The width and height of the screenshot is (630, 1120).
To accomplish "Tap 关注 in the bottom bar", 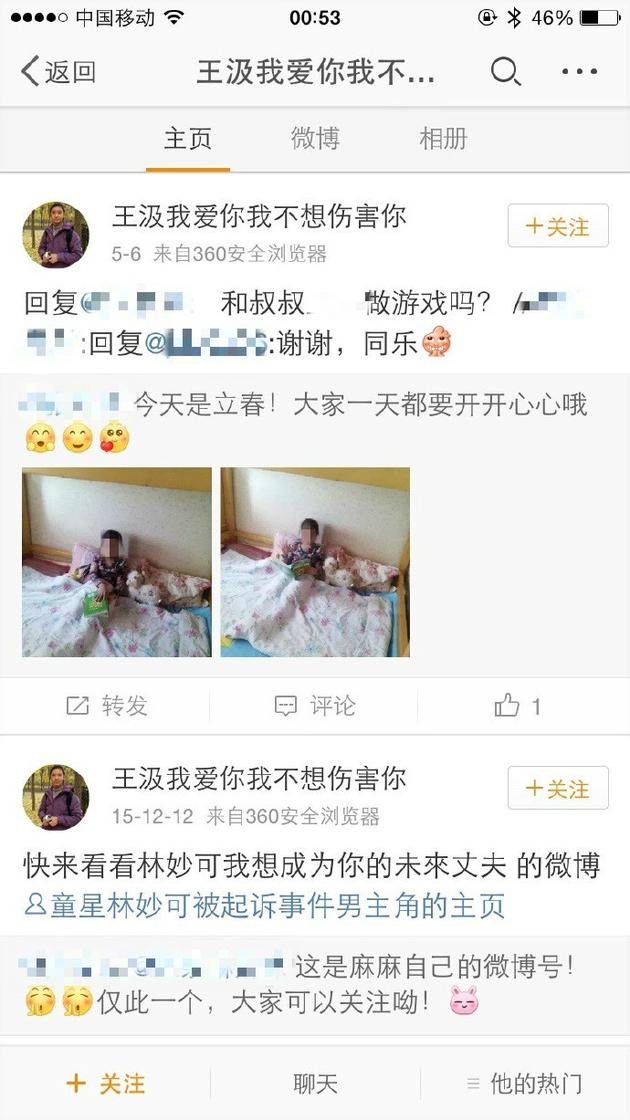I will [x=105, y=1083].
